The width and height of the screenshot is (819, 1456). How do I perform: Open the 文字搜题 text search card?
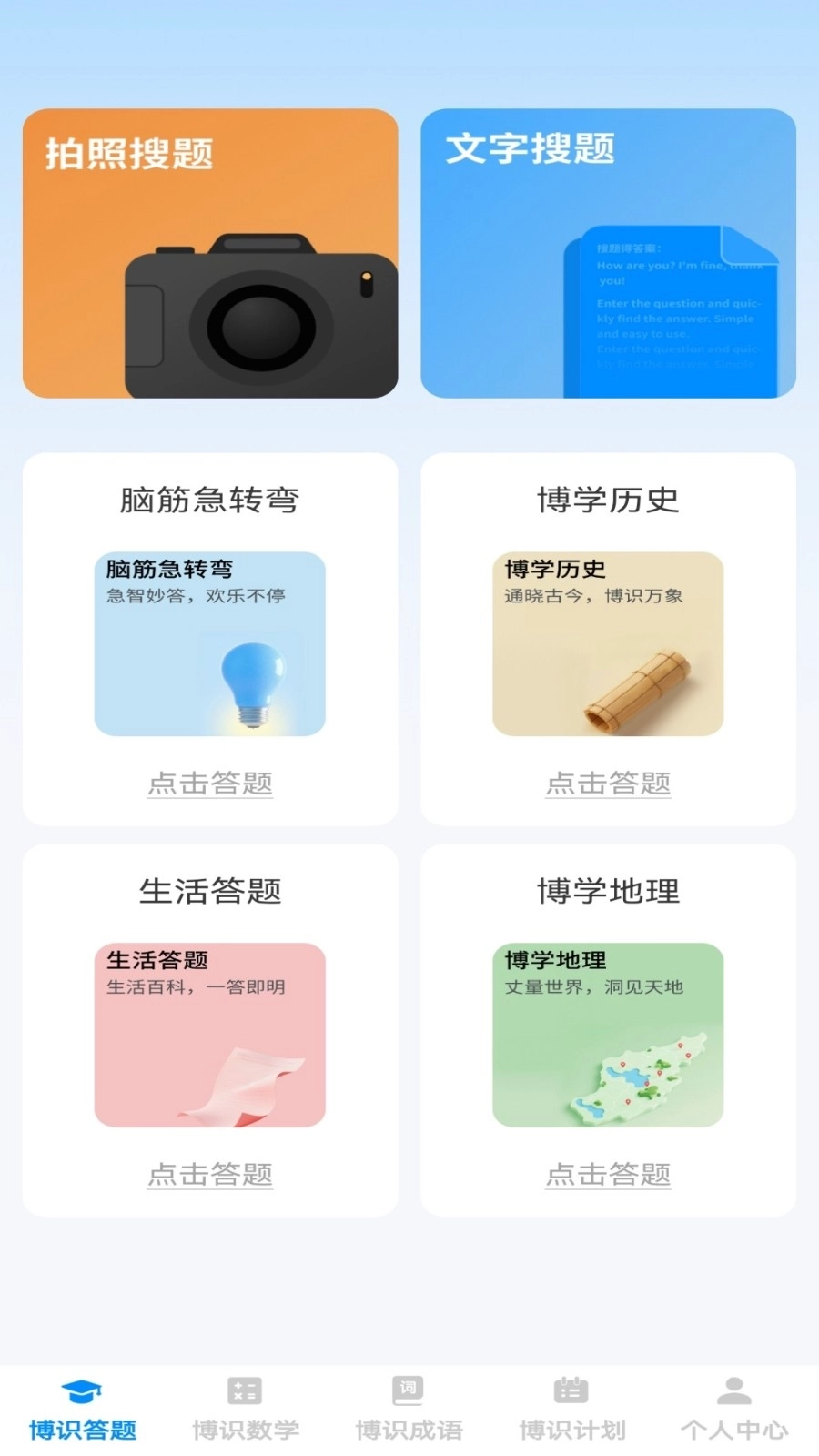(x=608, y=253)
